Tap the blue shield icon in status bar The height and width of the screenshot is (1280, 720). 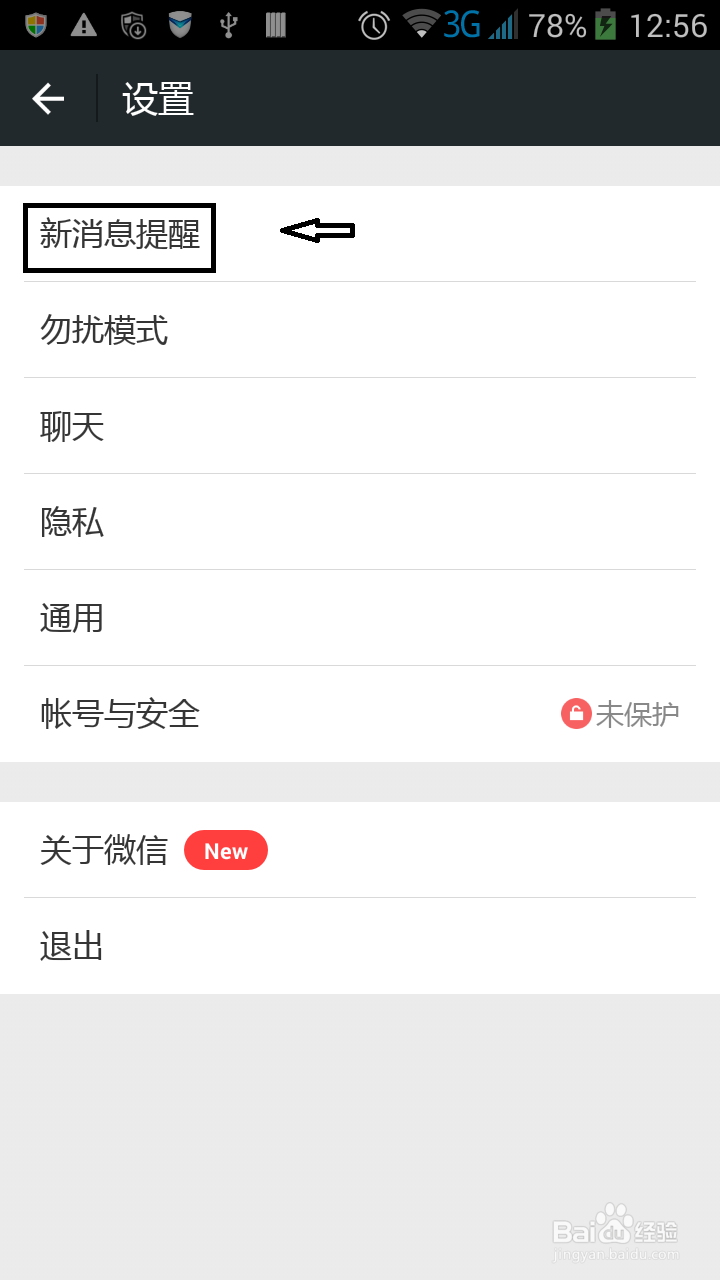(x=178, y=25)
